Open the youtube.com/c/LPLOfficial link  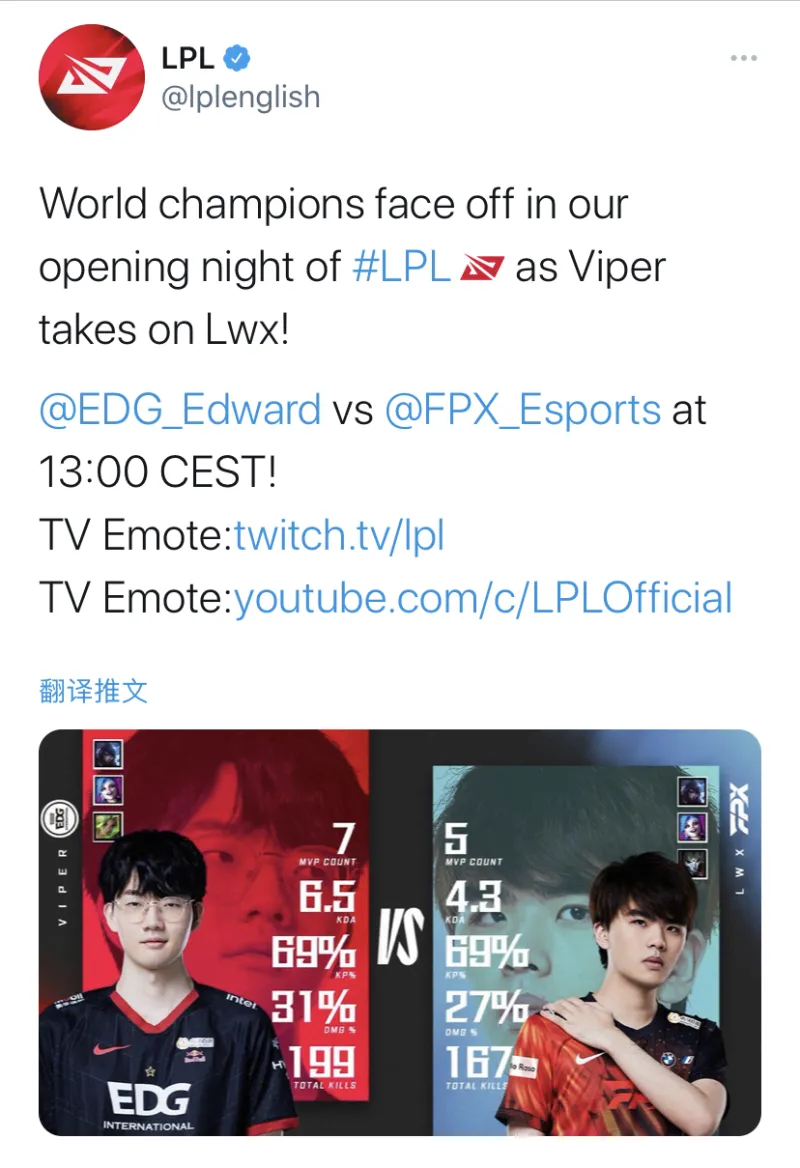[x=483, y=598]
